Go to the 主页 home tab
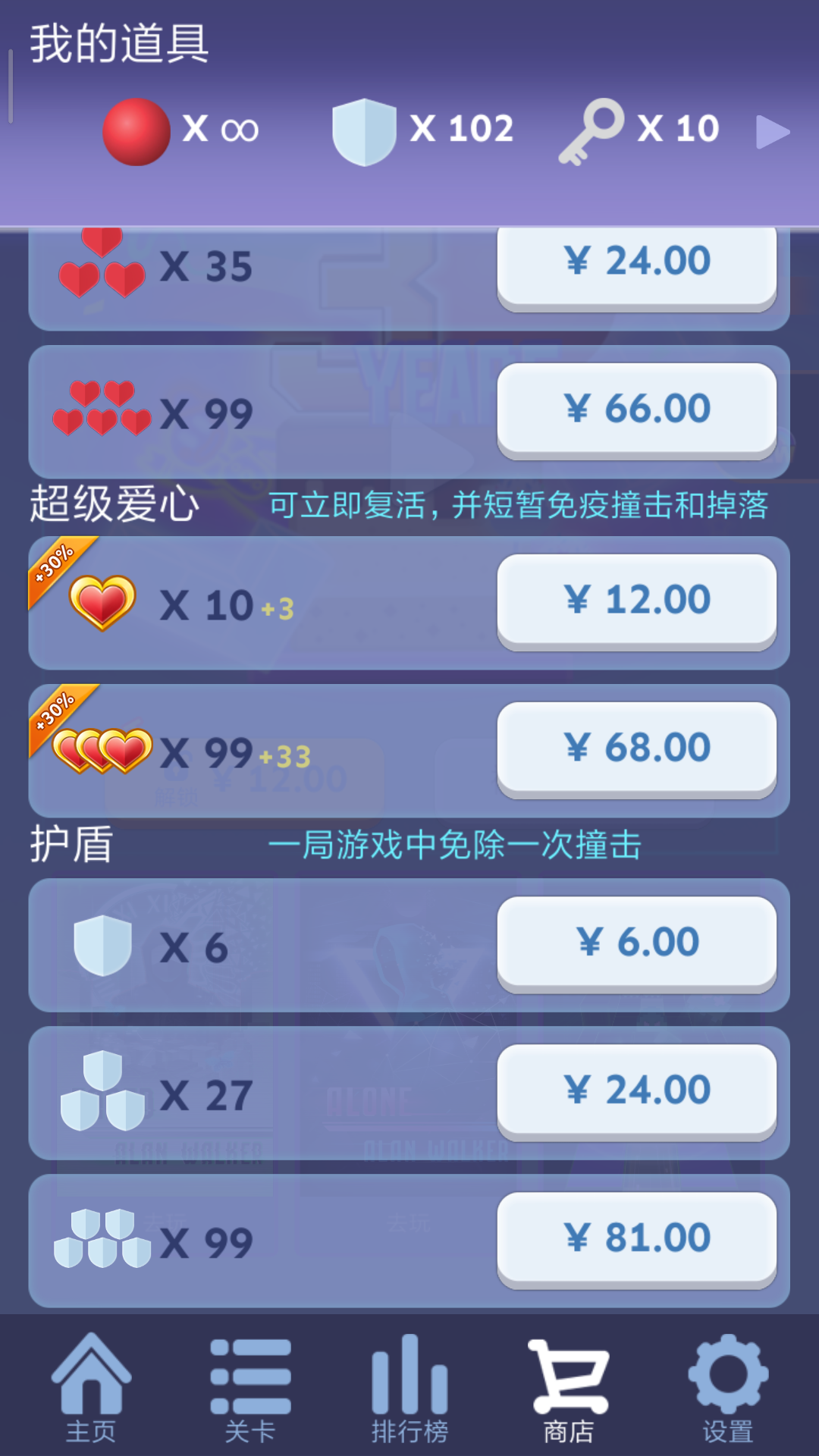Screen dimensions: 819x1456 (x=91, y=1388)
